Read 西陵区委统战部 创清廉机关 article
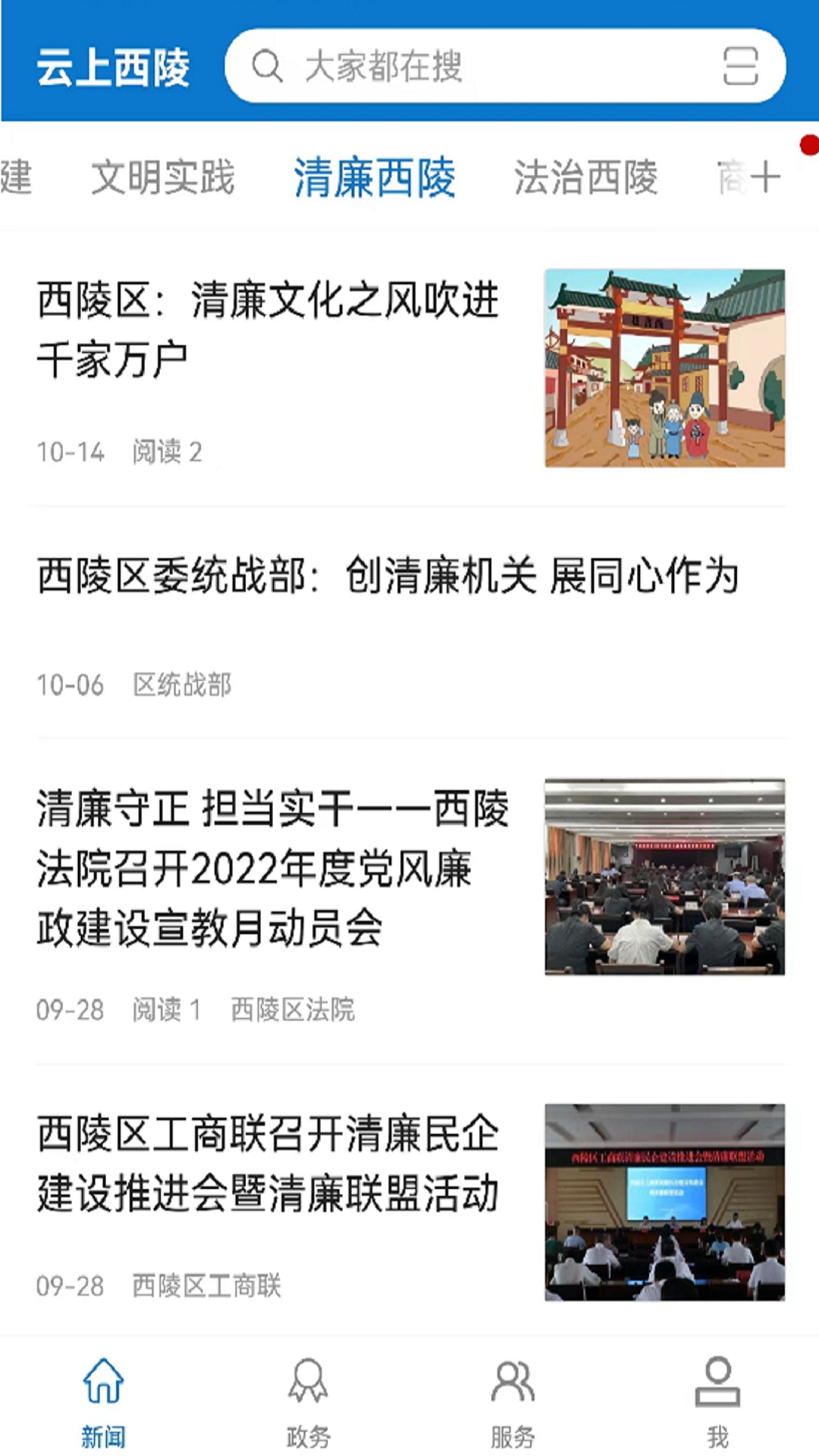 (409, 623)
